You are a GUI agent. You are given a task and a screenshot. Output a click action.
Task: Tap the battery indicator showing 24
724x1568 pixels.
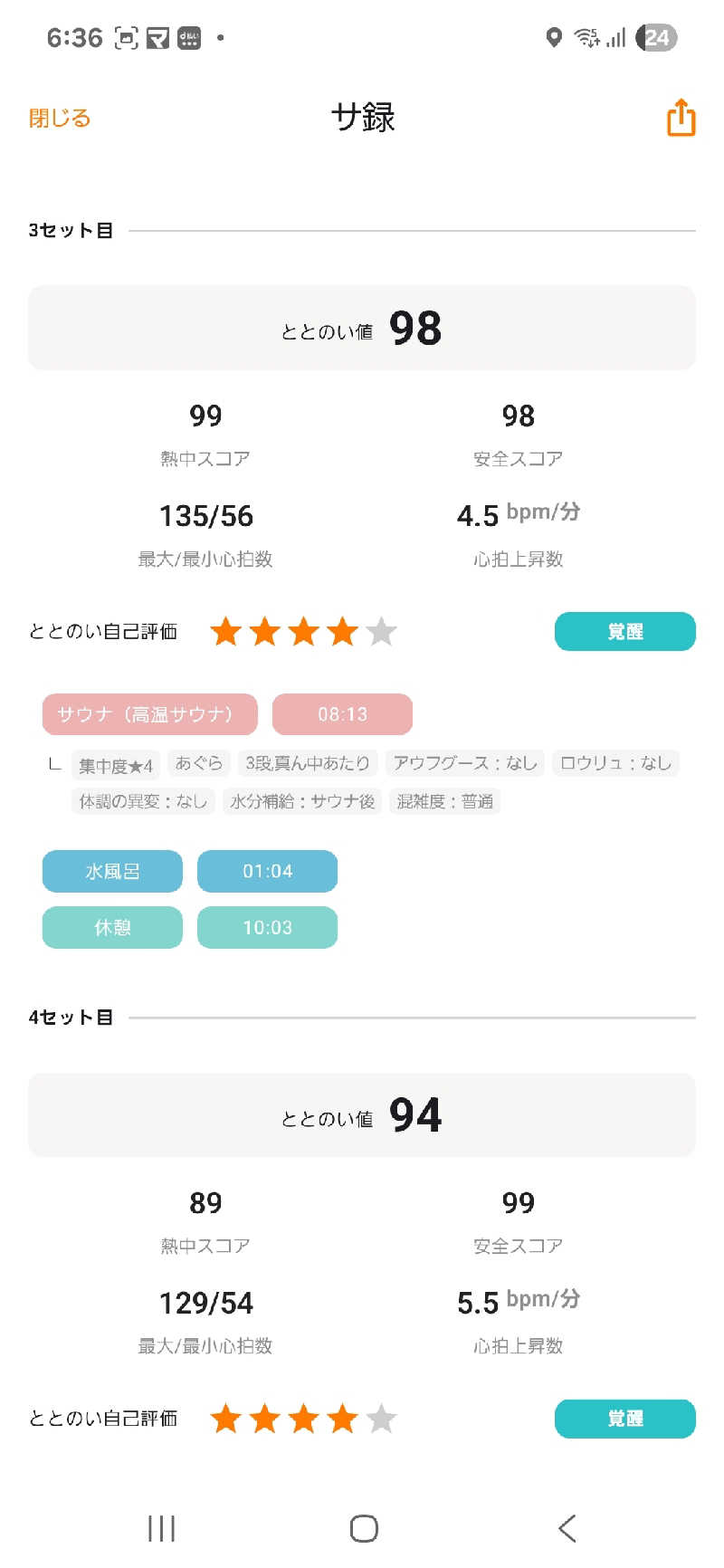point(659,38)
